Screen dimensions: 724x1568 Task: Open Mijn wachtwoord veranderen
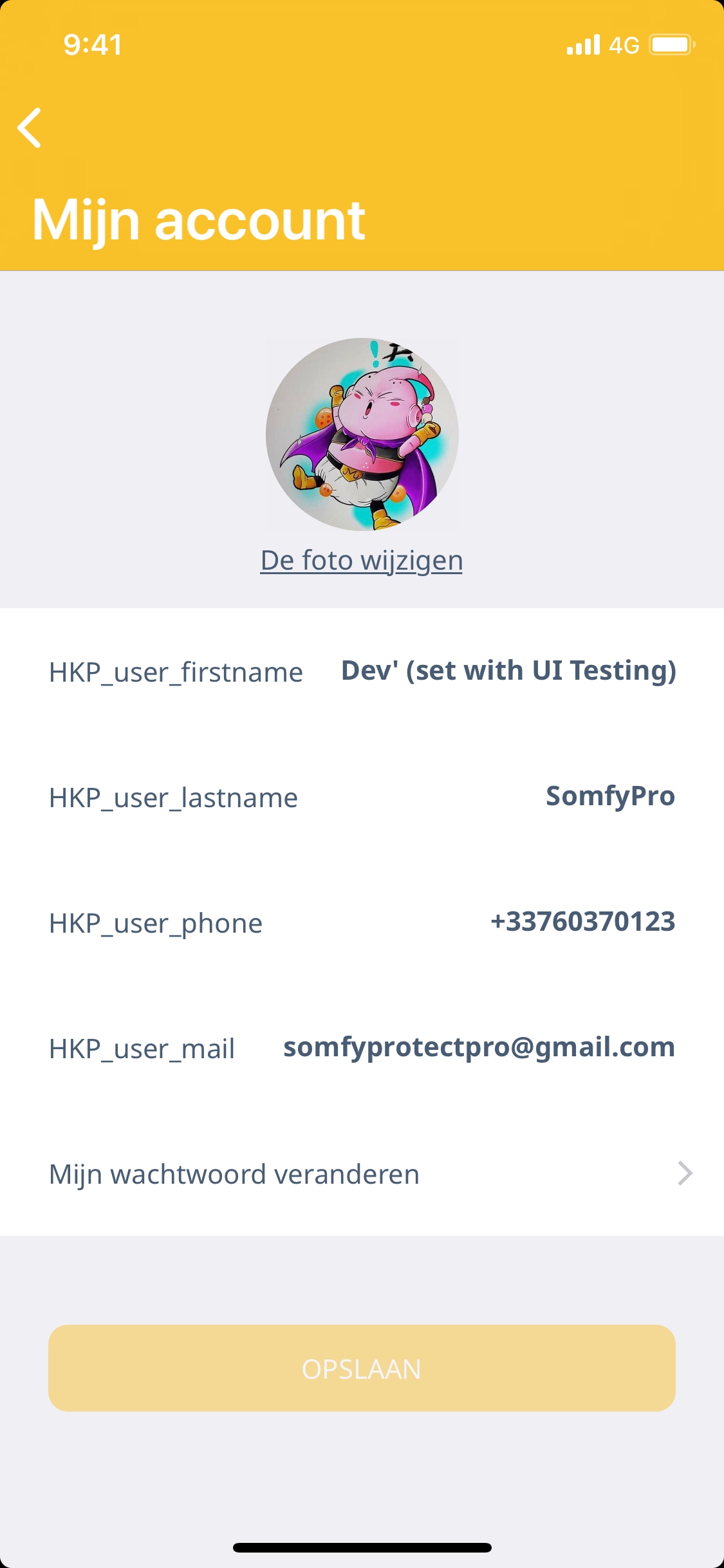click(x=362, y=1174)
